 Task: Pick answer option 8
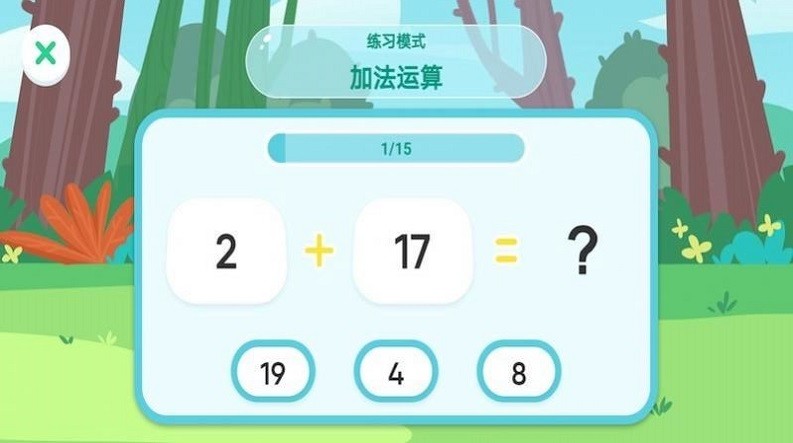coord(519,374)
